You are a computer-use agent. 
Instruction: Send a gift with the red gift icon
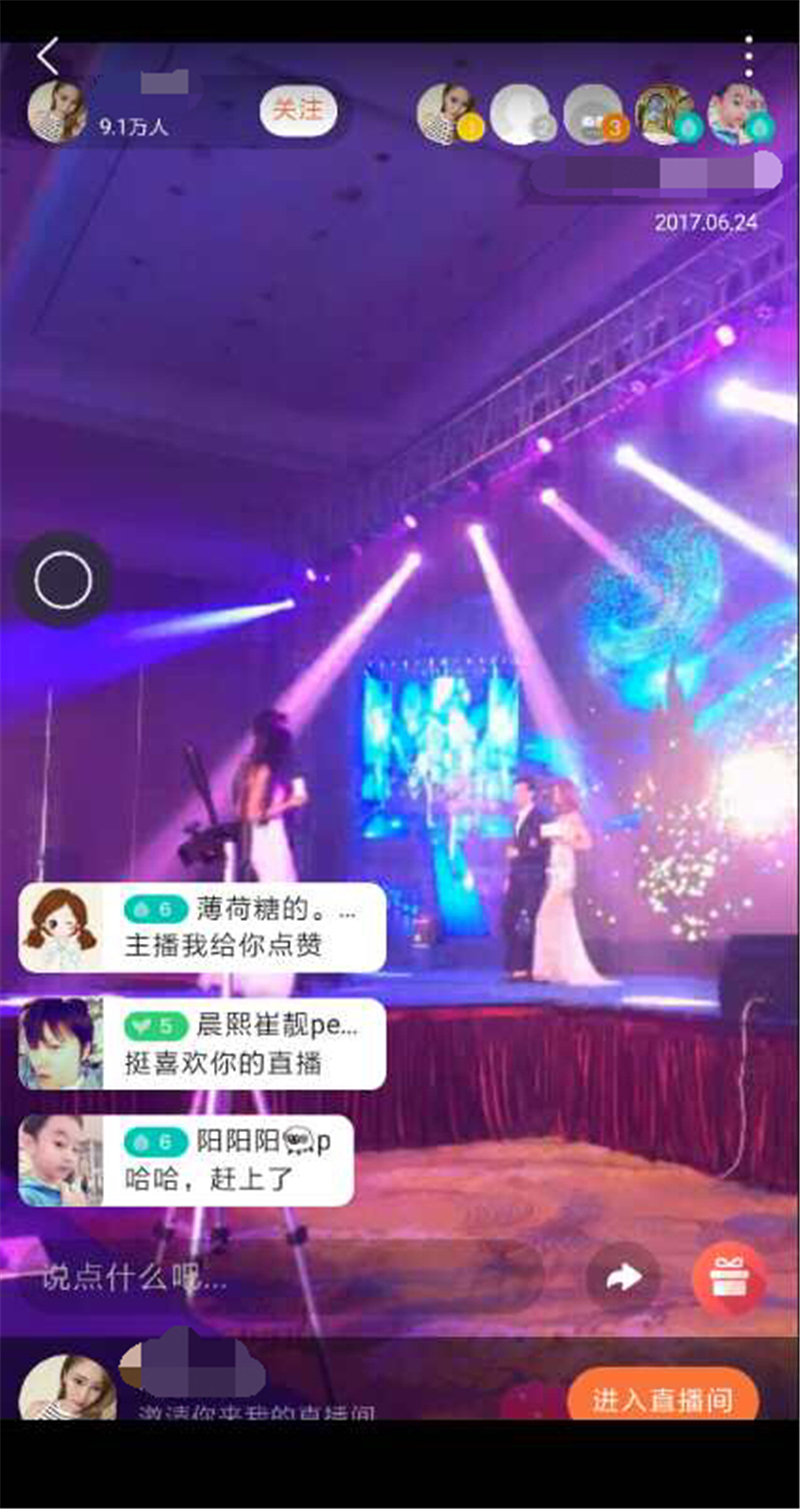pyautogui.click(x=729, y=1277)
